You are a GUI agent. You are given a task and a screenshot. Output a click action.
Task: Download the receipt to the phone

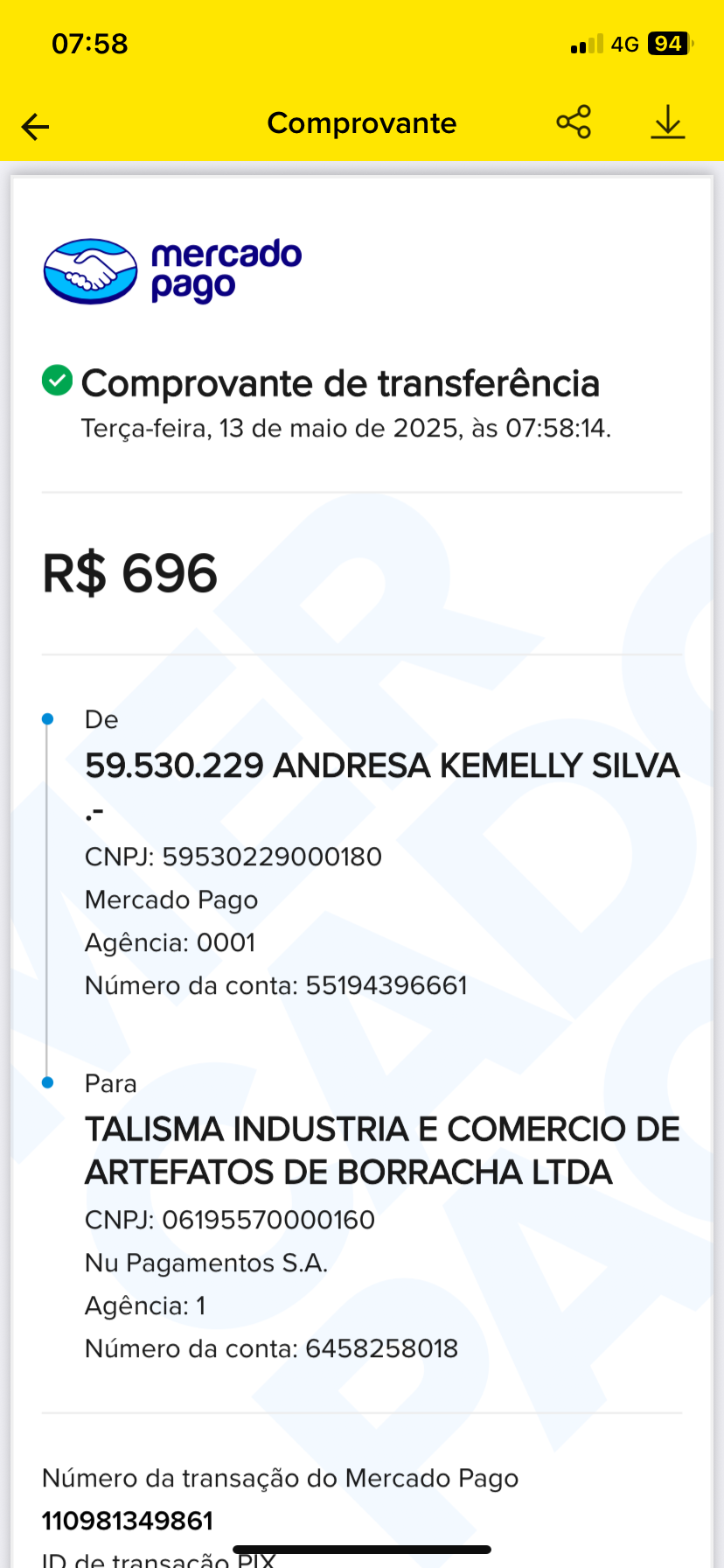tap(668, 122)
